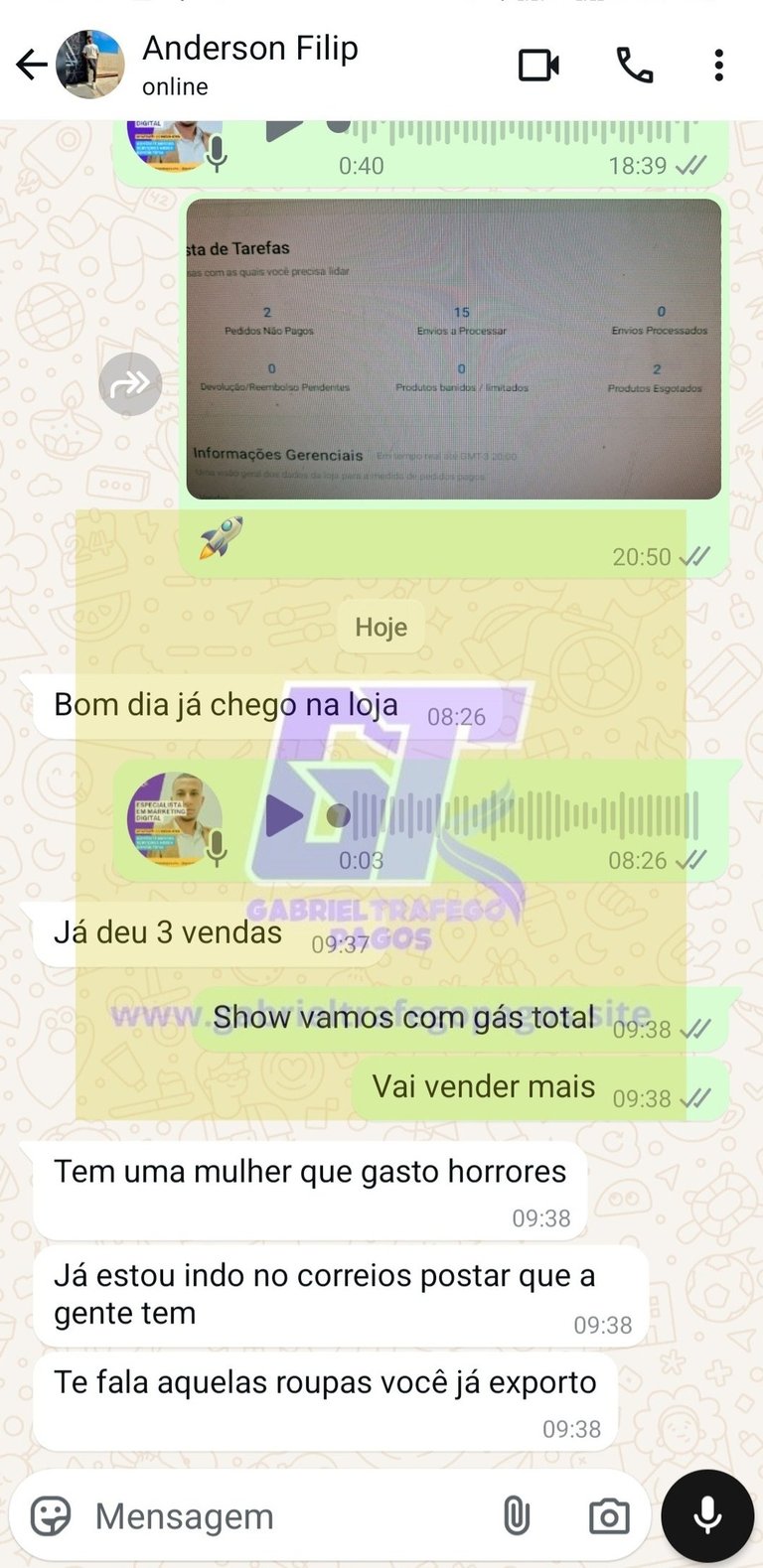Image resolution: width=763 pixels, height=1568 pixels.
Task: Open the Lista de Tarefas photo
Action: 453,348
